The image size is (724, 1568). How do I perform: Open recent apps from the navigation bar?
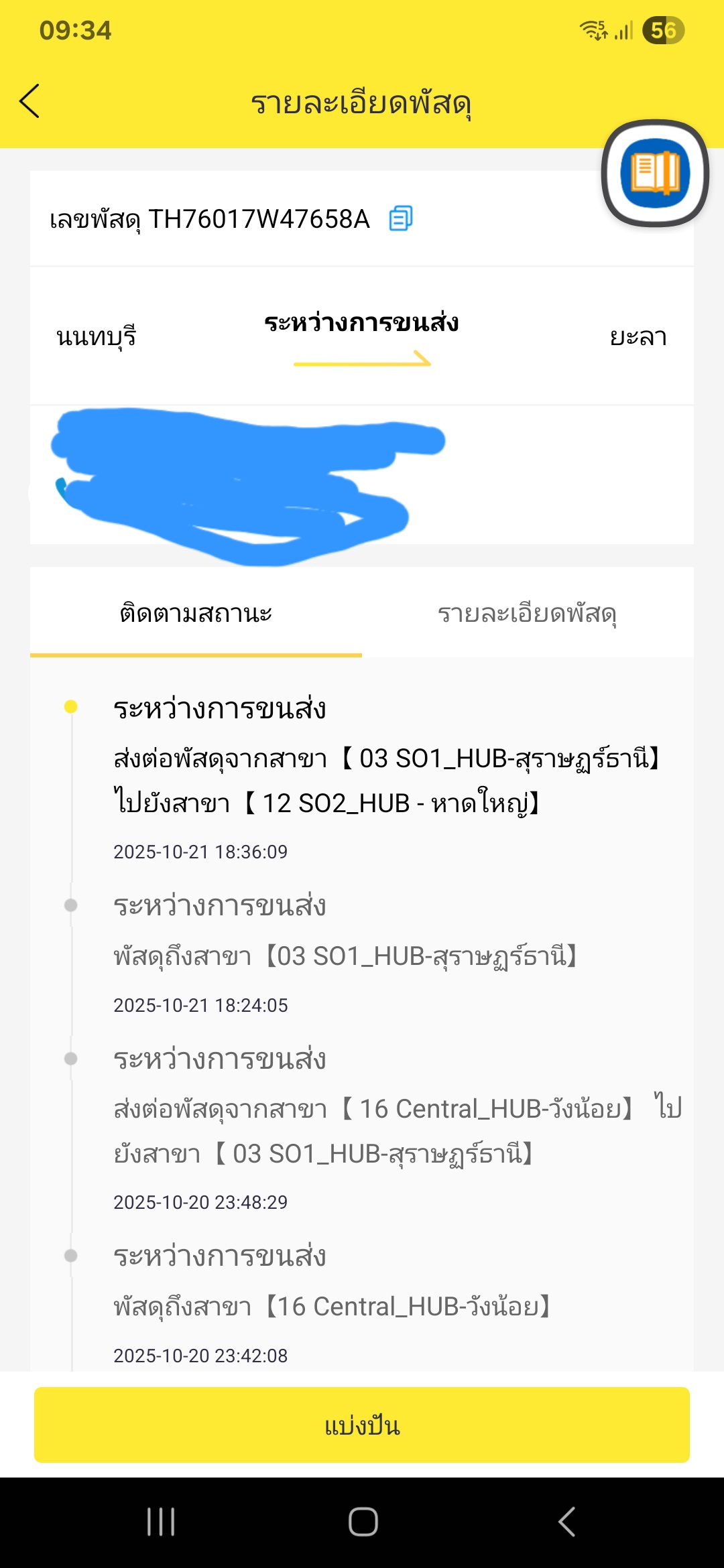[161, 1522]
